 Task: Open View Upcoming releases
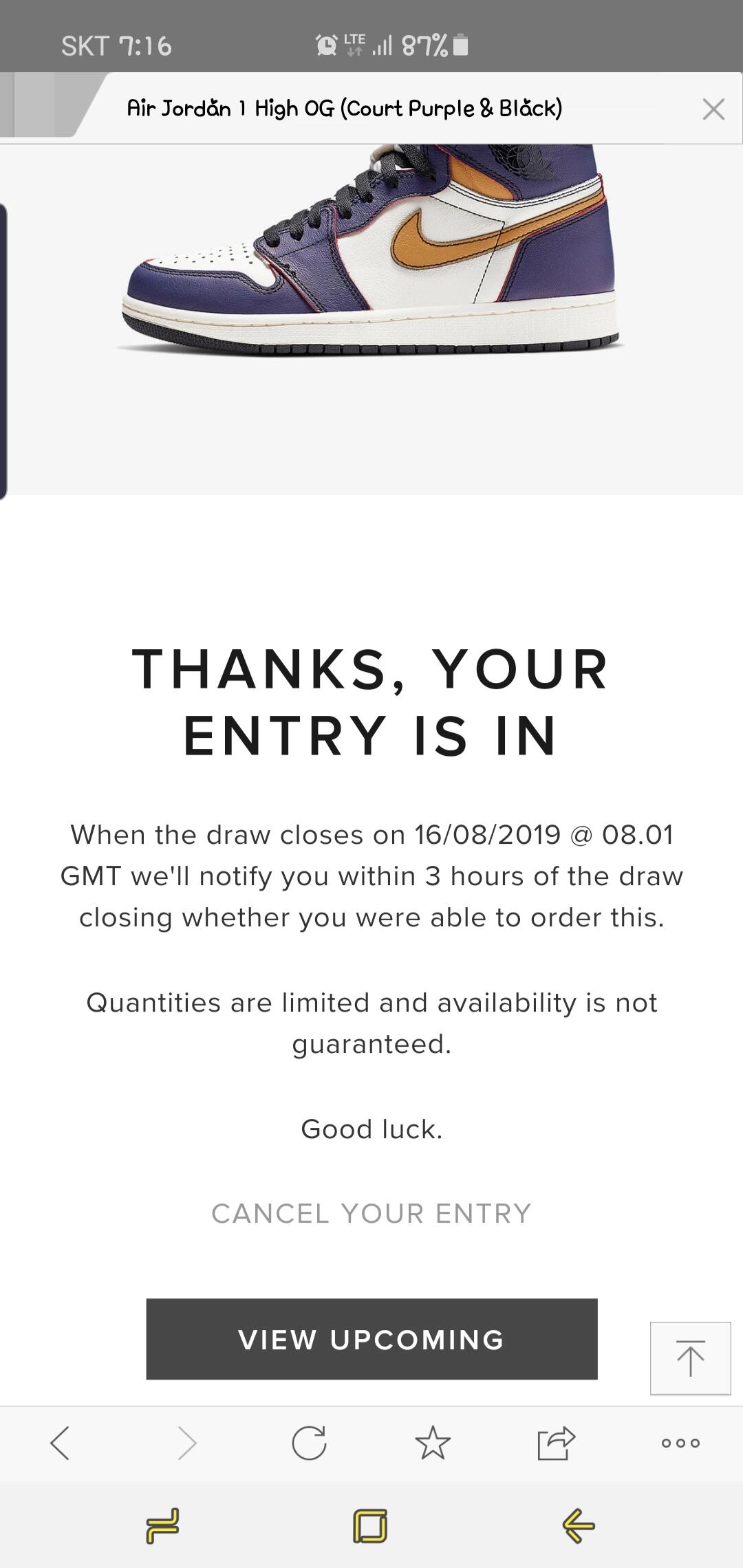click(371, 1339)
